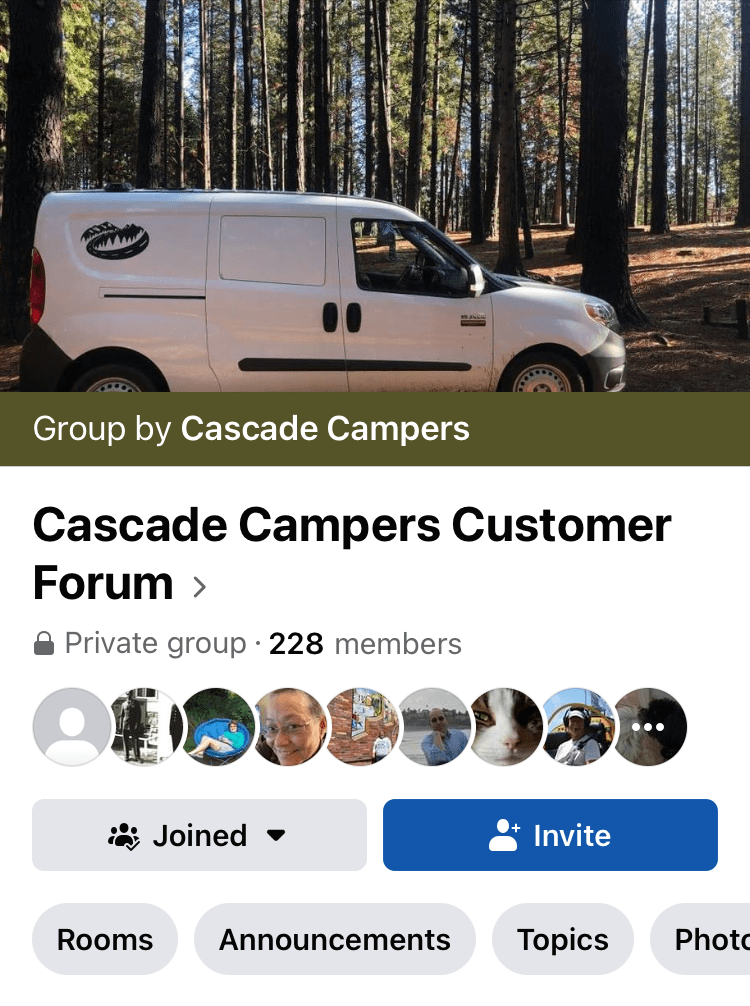
Task: Open the Rooms chip
Action: pyautogui.click(x=105, y=940)
